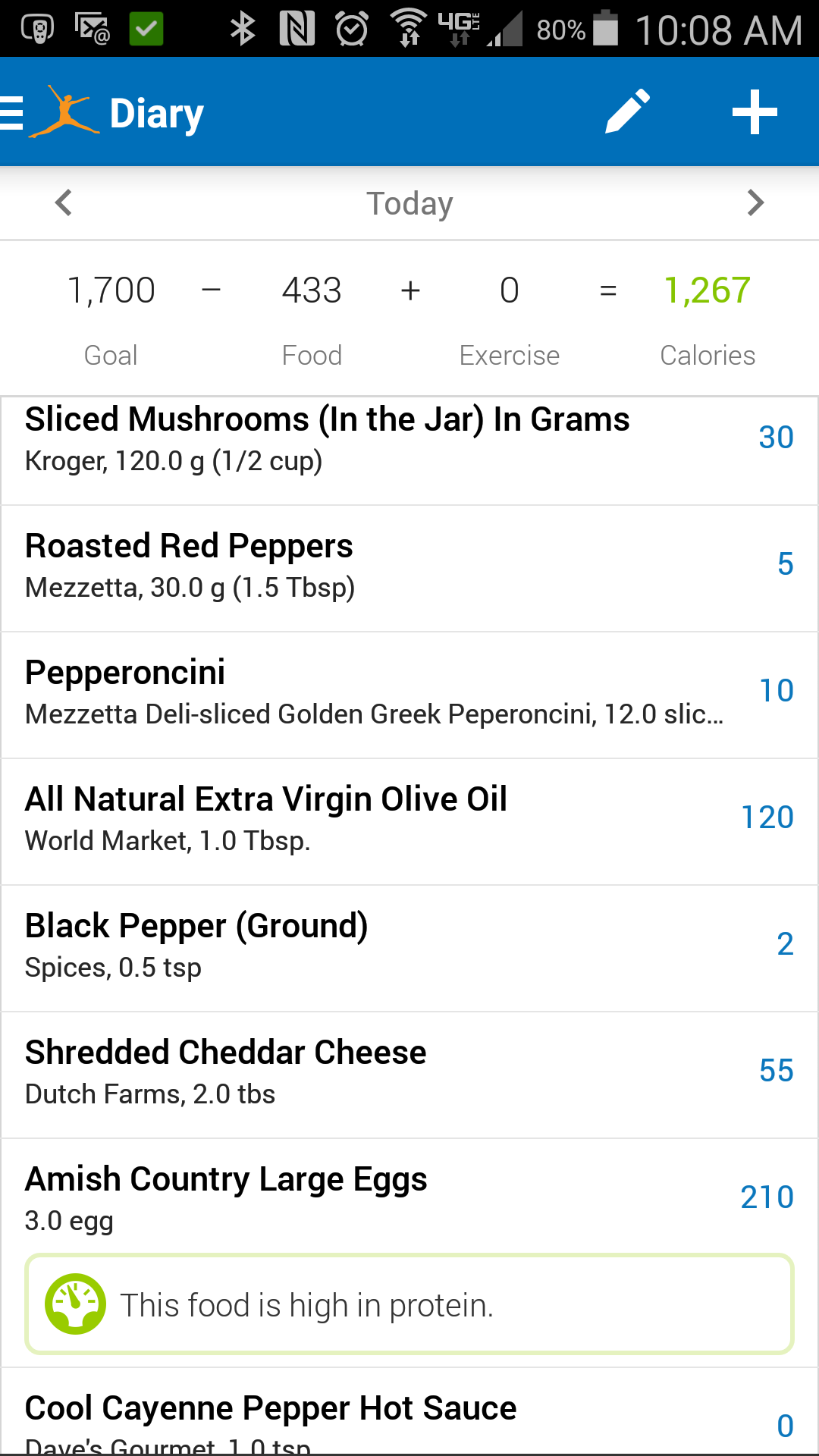This screenshot has width=819, height=1456.
Task: Open the navigation drawer menu
Action: (x=12, y=113)
